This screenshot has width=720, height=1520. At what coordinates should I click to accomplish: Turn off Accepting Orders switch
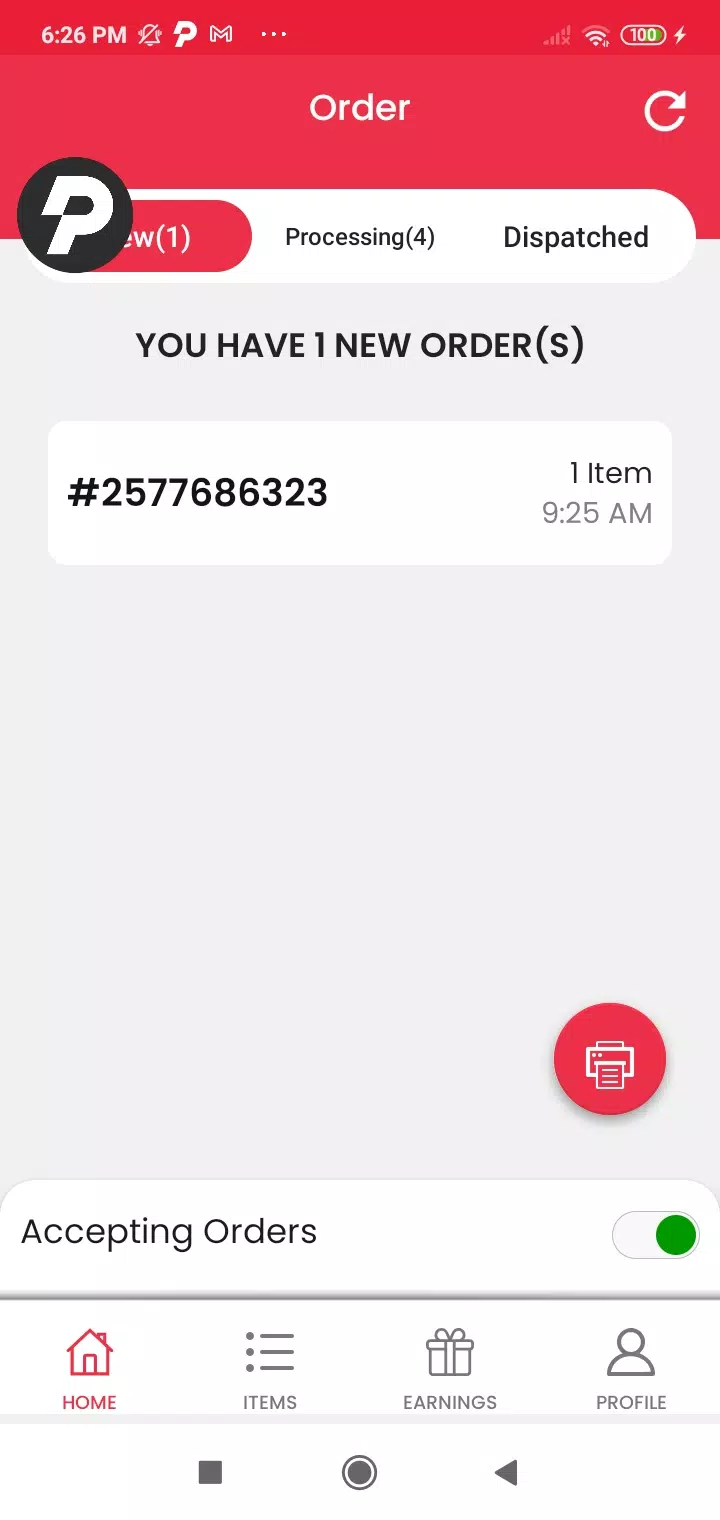click(655, 1235)
